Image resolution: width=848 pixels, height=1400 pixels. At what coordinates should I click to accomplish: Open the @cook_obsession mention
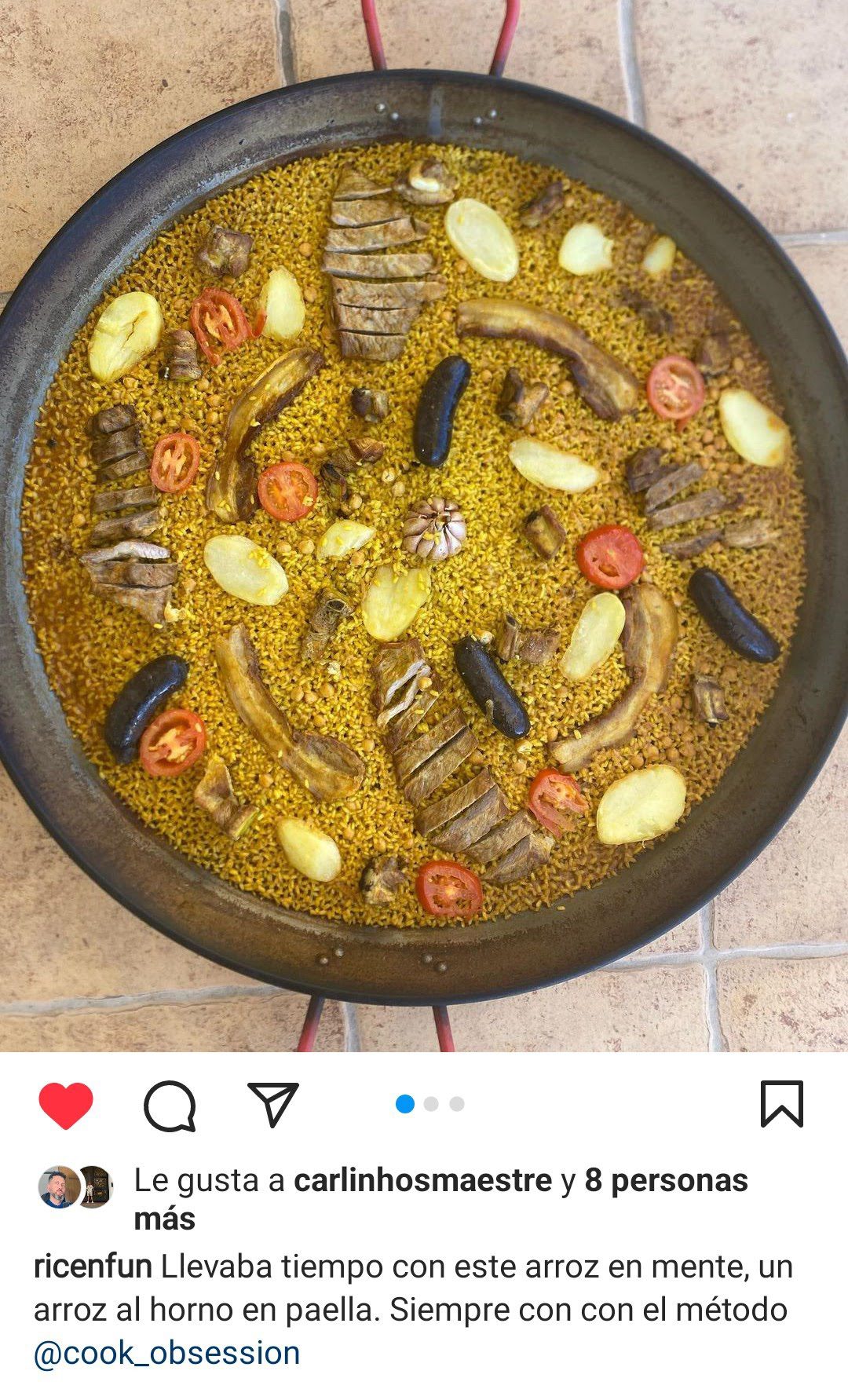pos(166,1353)
